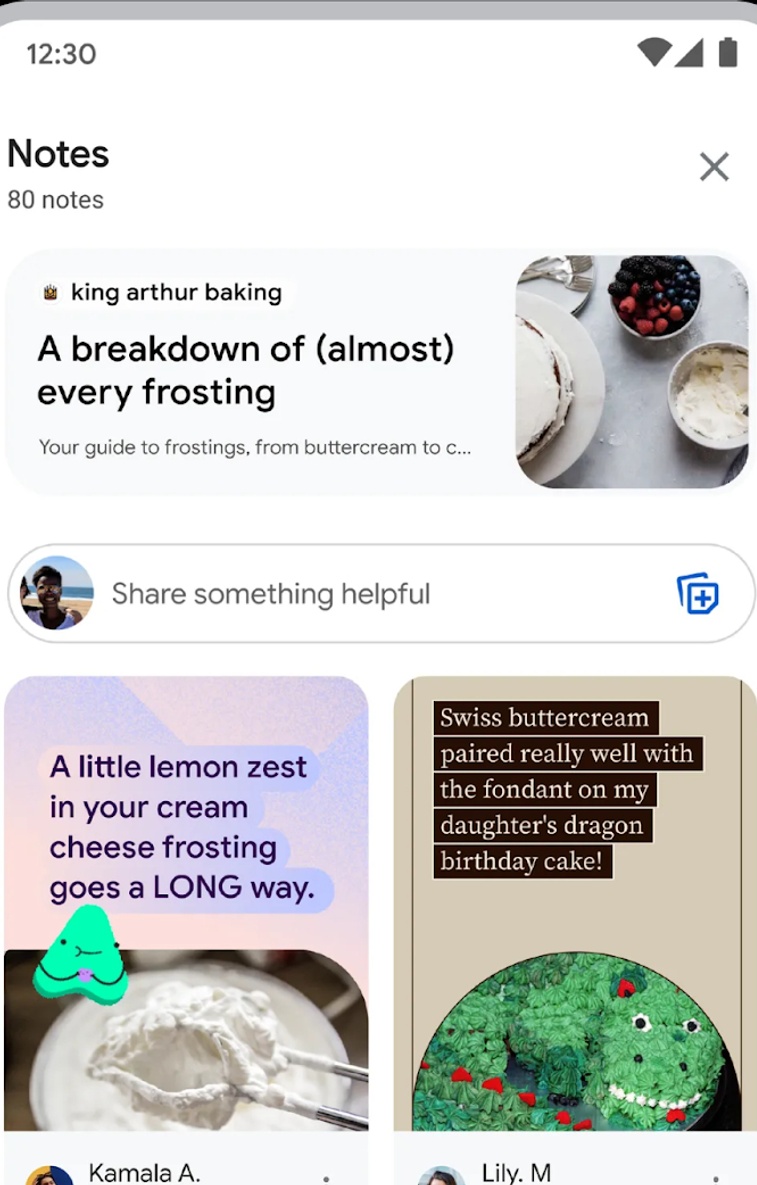Select the Notes heading
The height and width of the screenshot is (1185, 757).
(57, 154)
